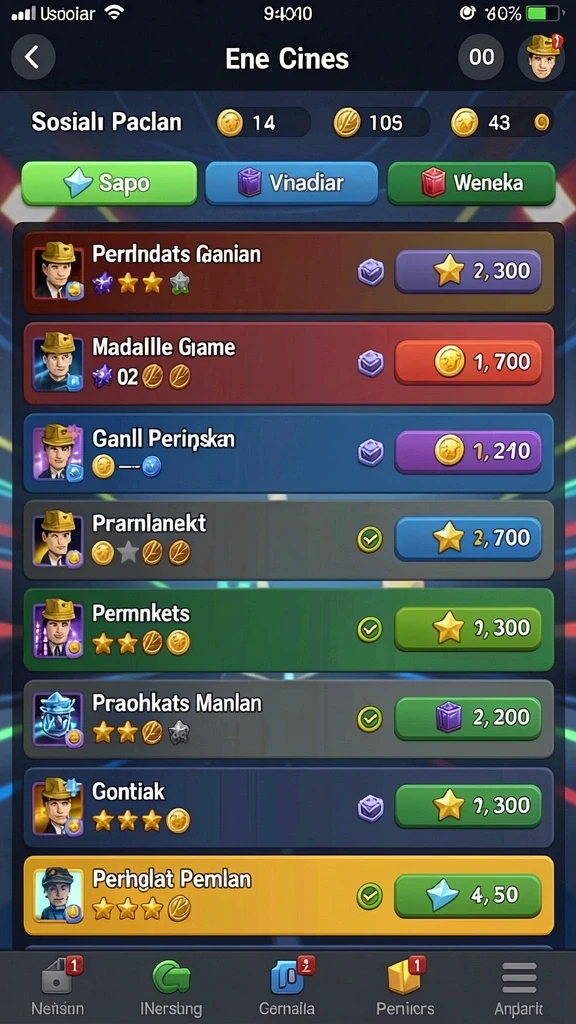Switch to the Weneka tab
576x1024 pixels.
[x=471, y=184]
